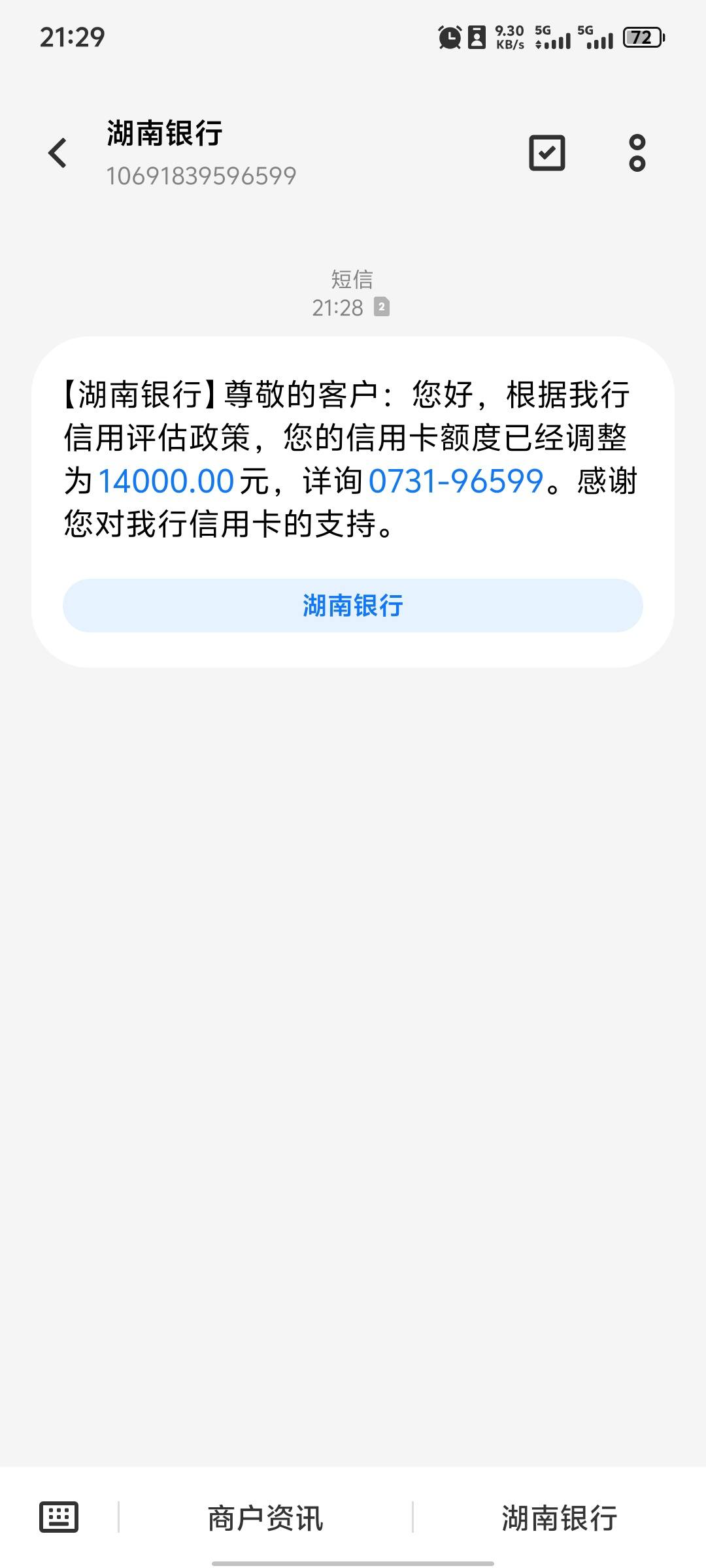Open the 商户资讯 bottom menu

point(265,1518)
